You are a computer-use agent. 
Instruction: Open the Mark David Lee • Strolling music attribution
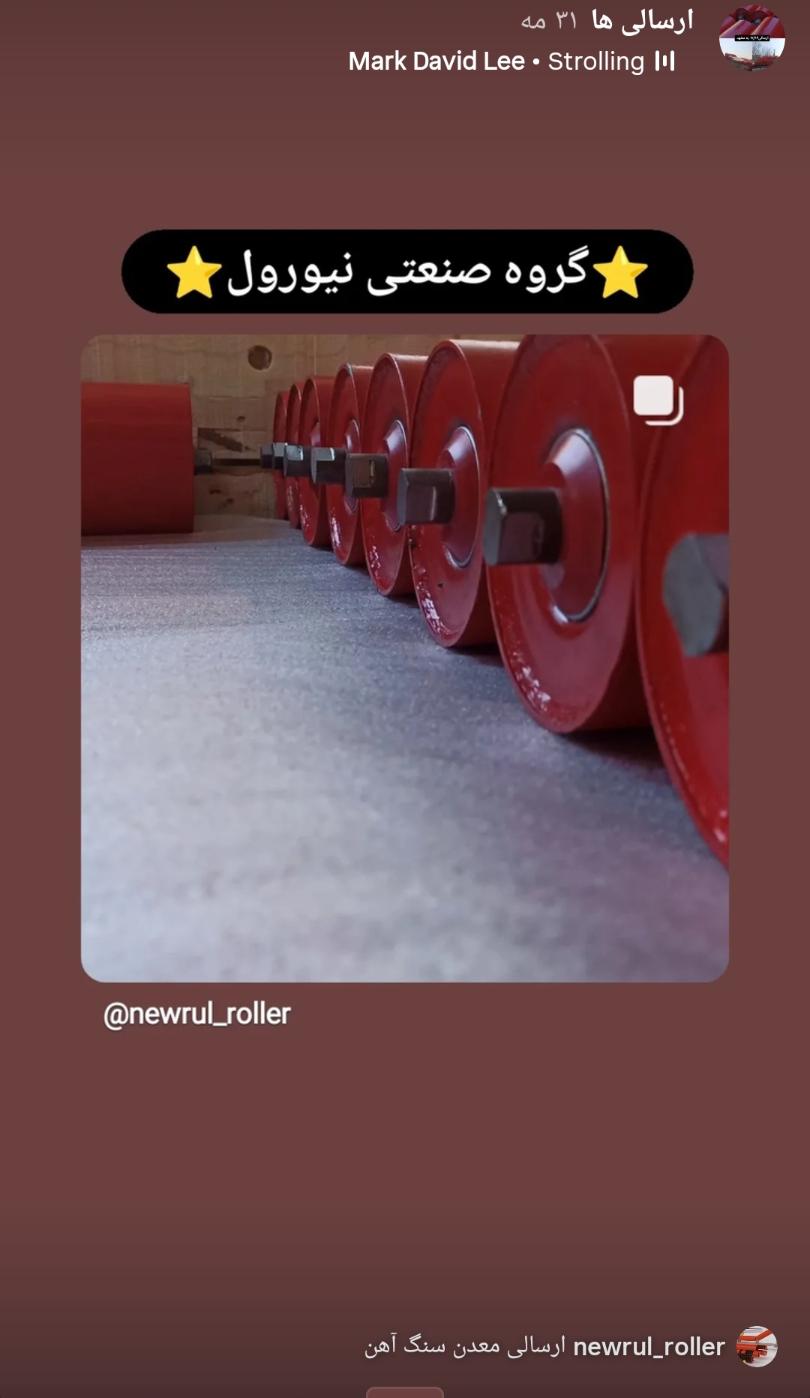click(510, 62)
